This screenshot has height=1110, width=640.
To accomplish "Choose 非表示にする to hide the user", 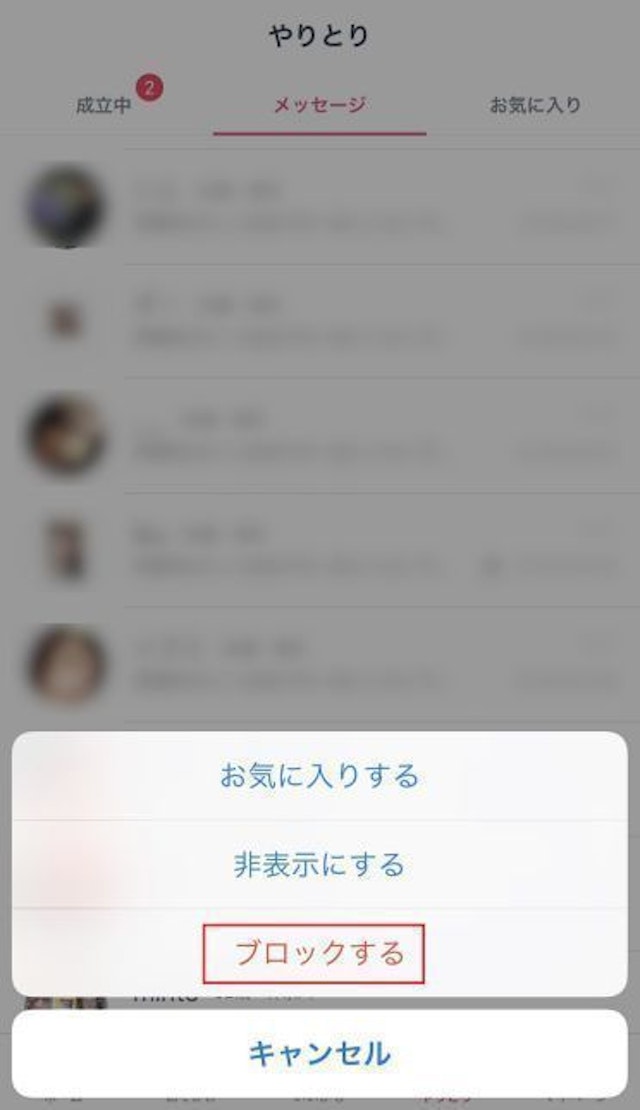I will 319,864.
